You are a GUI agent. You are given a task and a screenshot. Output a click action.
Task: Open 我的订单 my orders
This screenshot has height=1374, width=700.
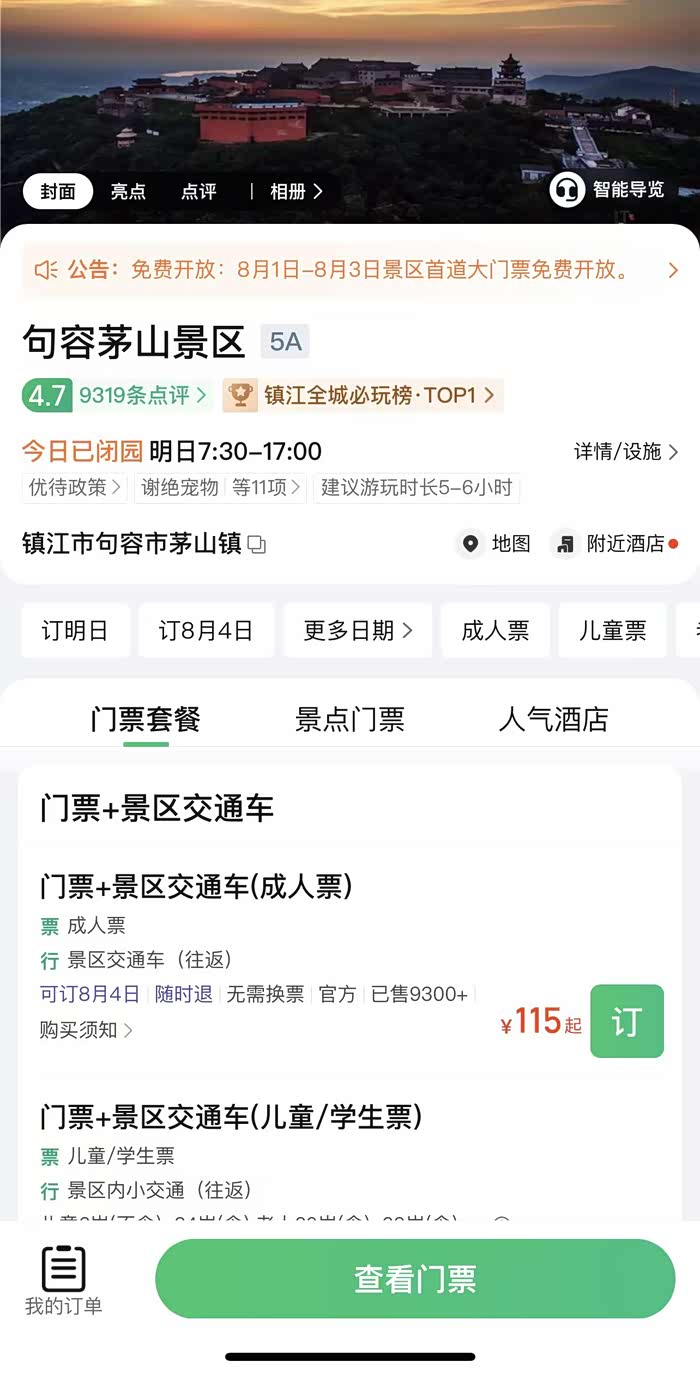pyautogui.click(x=63, y=1279)
